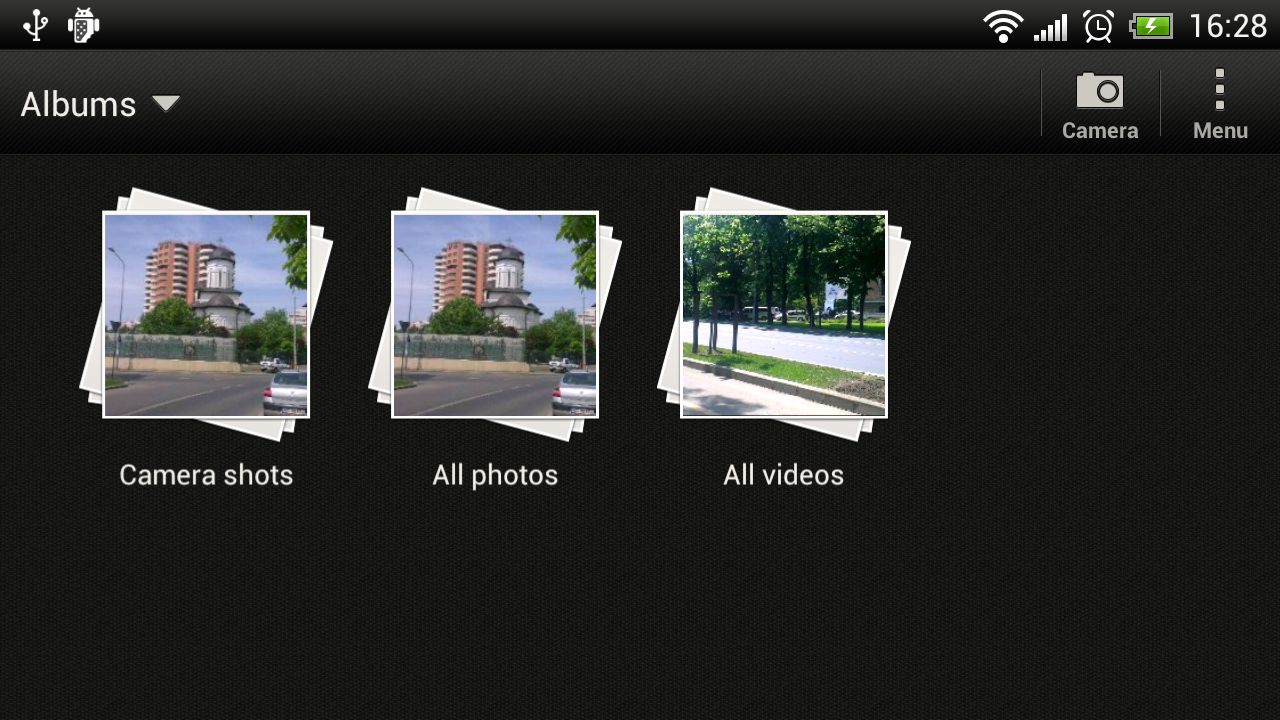Image resolution: width=1280 pixels, height=720 pixels.
Task: Open the Camera shots album
Action: pos(206,314)
